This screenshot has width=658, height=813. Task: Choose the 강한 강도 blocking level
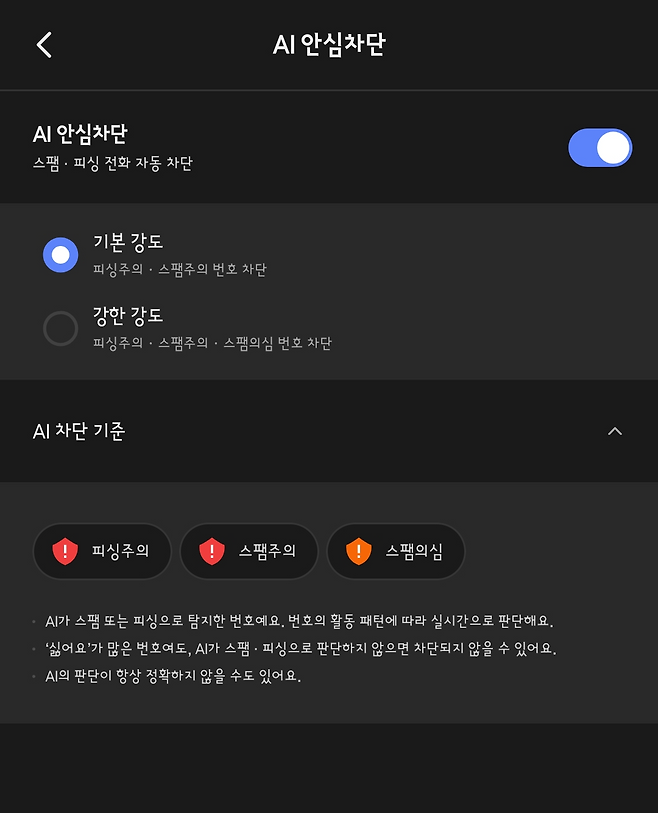pos(61,328)
